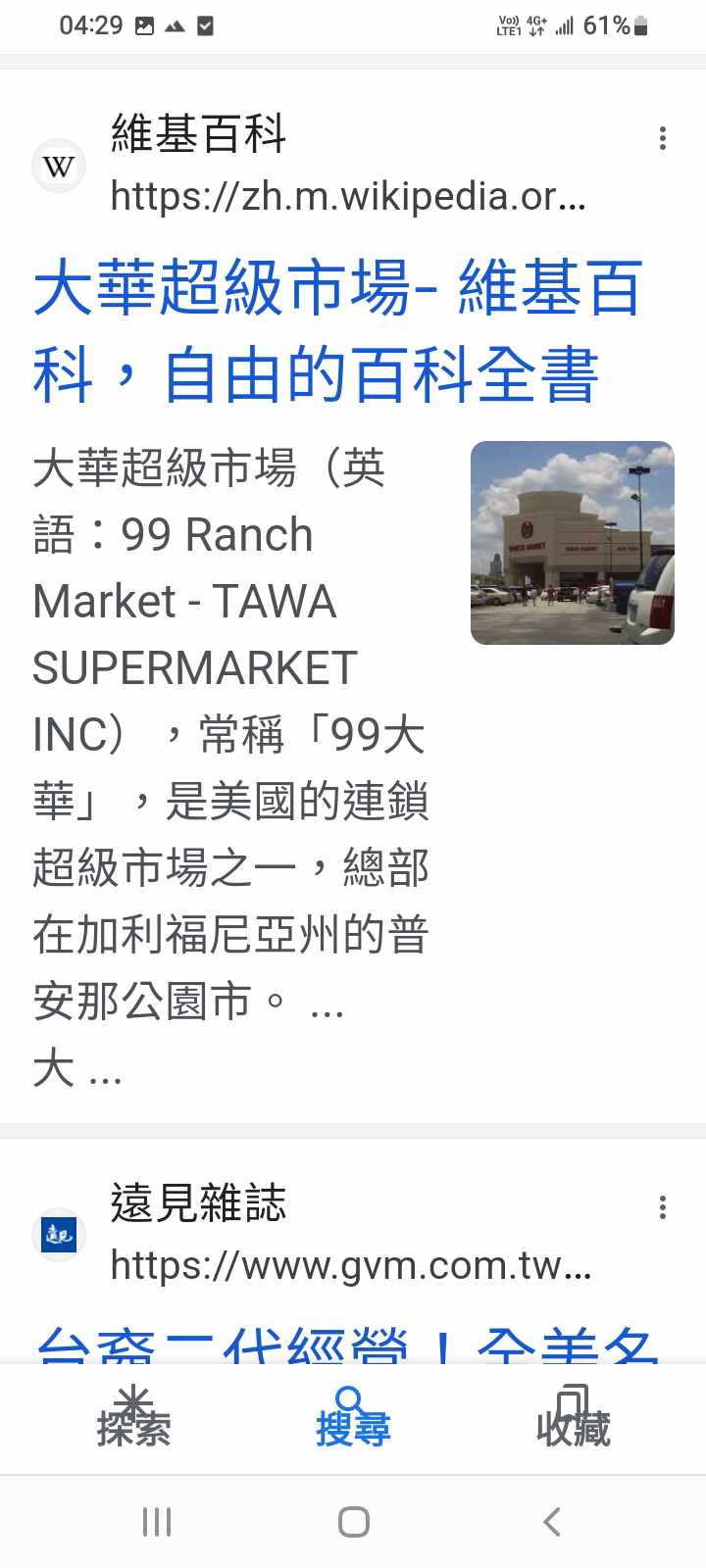
Task: Switch to the 探索 tab
Action: click(133, 1417)
